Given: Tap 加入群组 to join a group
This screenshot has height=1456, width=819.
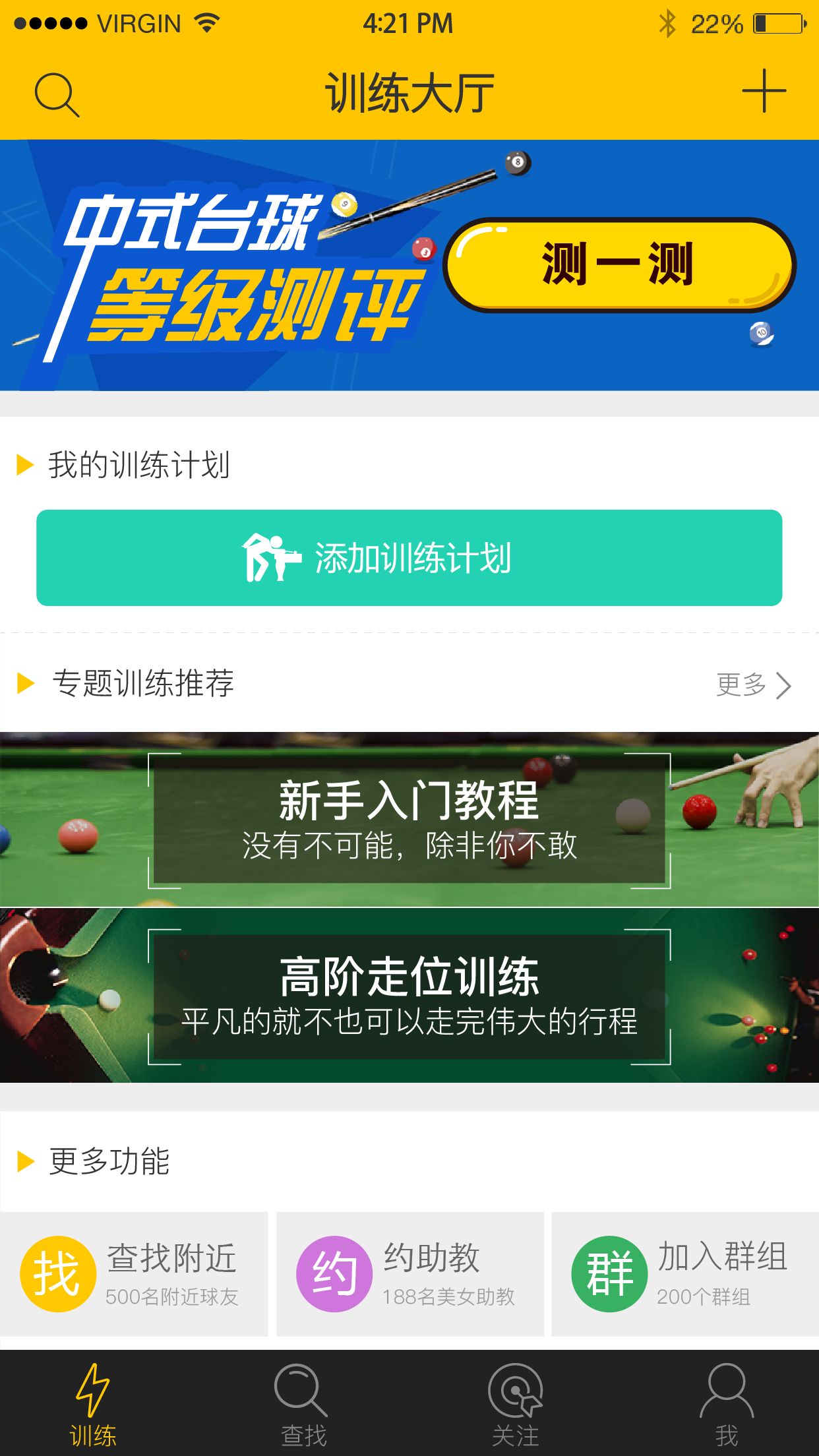Looking at the screenshot, I should tap(685, 1274).
